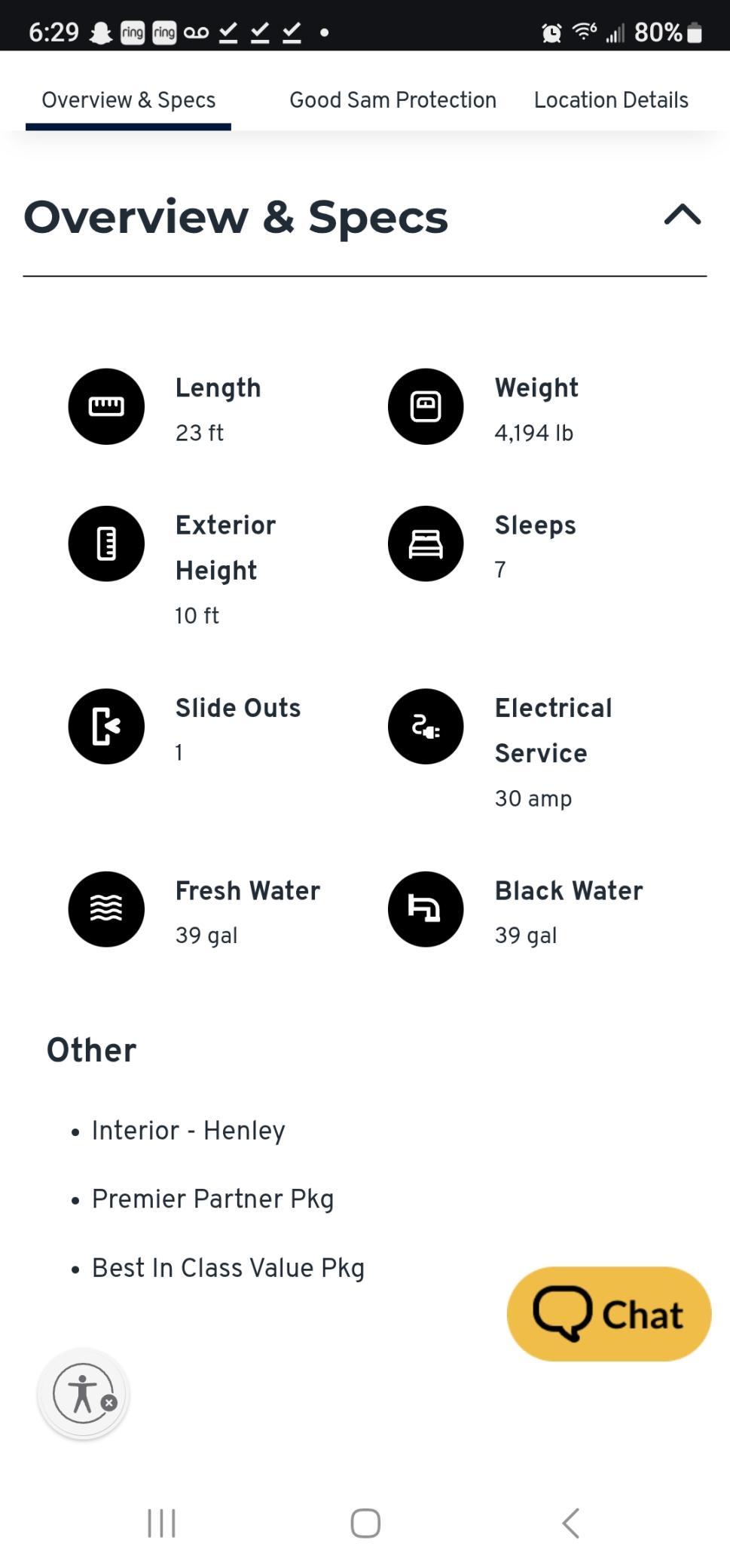Viewport: 730px width, 1568px height.
Task: Go back using the system back button
Action: (570, 1523)
